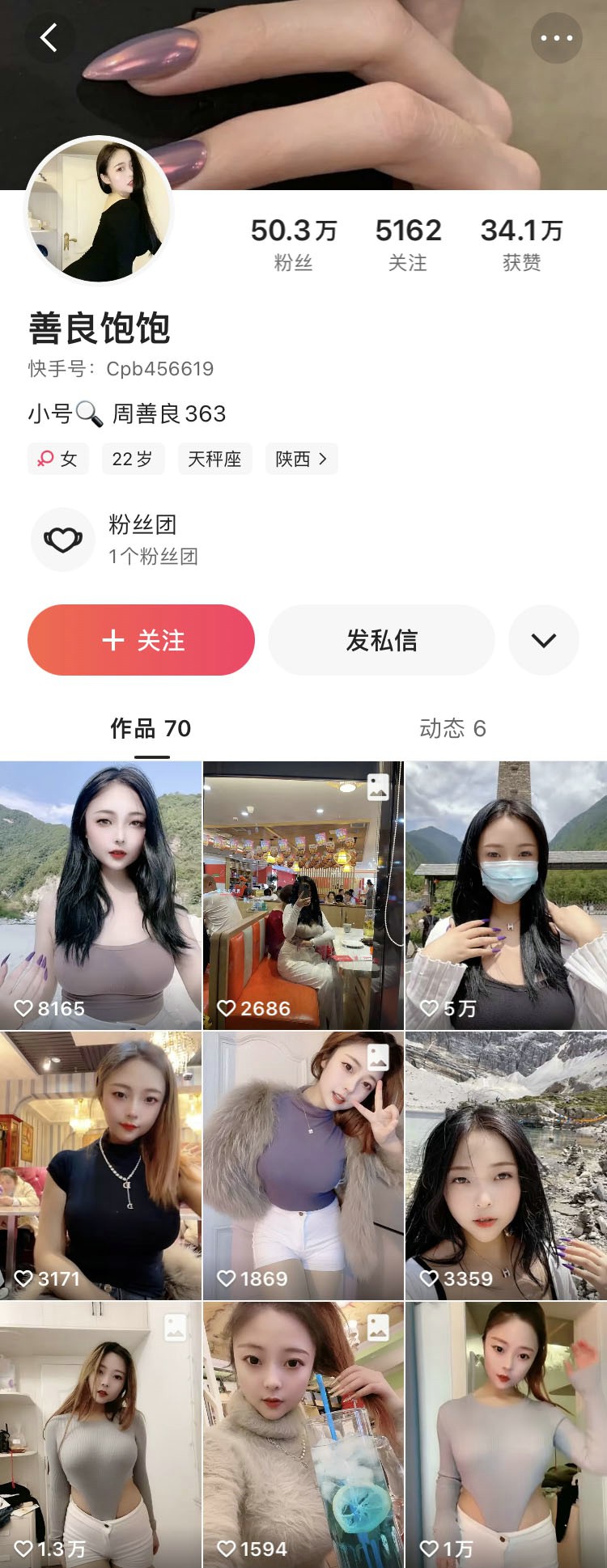Play the video with 3171 likes
607x1568 pixels.
[100, 1165]
